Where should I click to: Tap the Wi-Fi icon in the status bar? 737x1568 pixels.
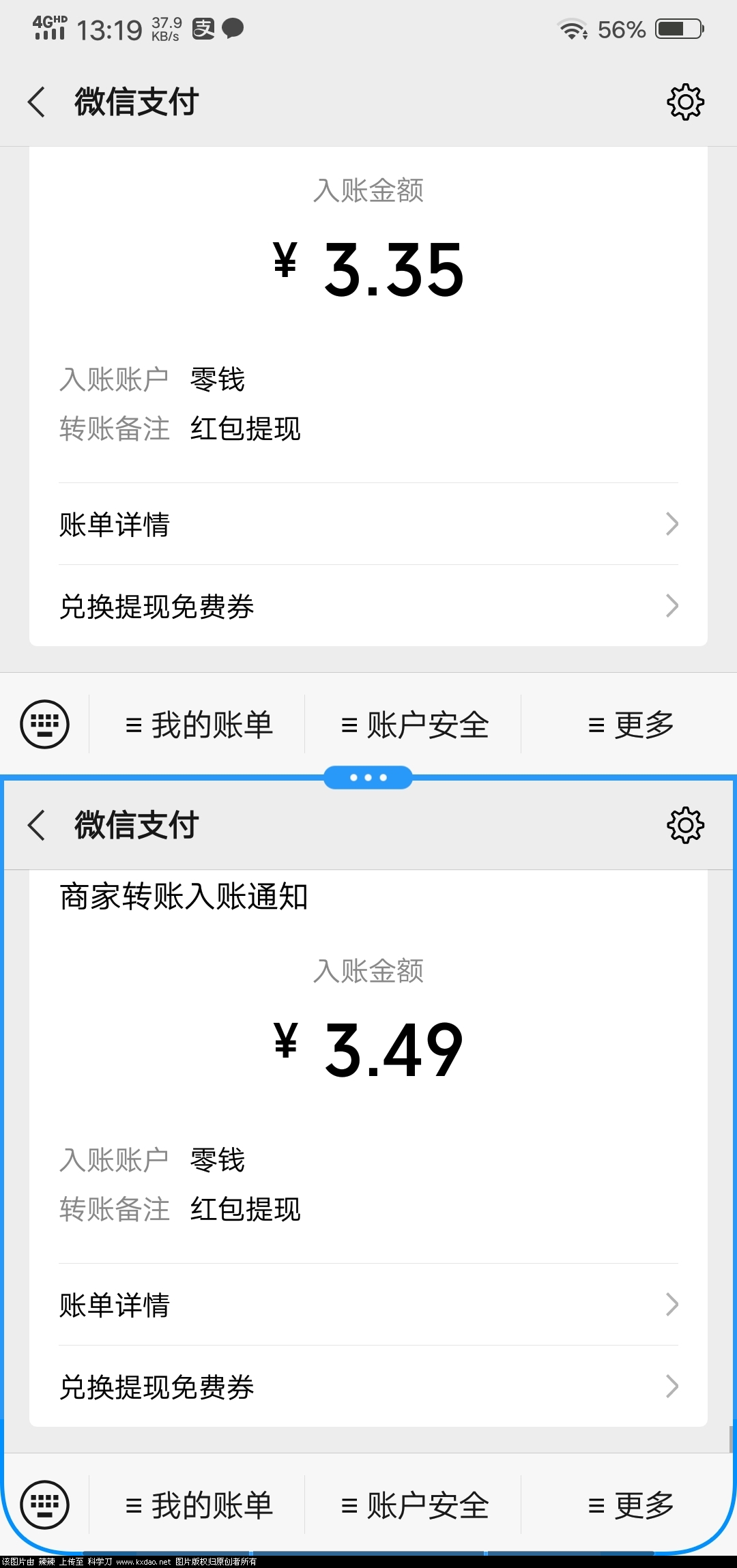coord(572,29)
